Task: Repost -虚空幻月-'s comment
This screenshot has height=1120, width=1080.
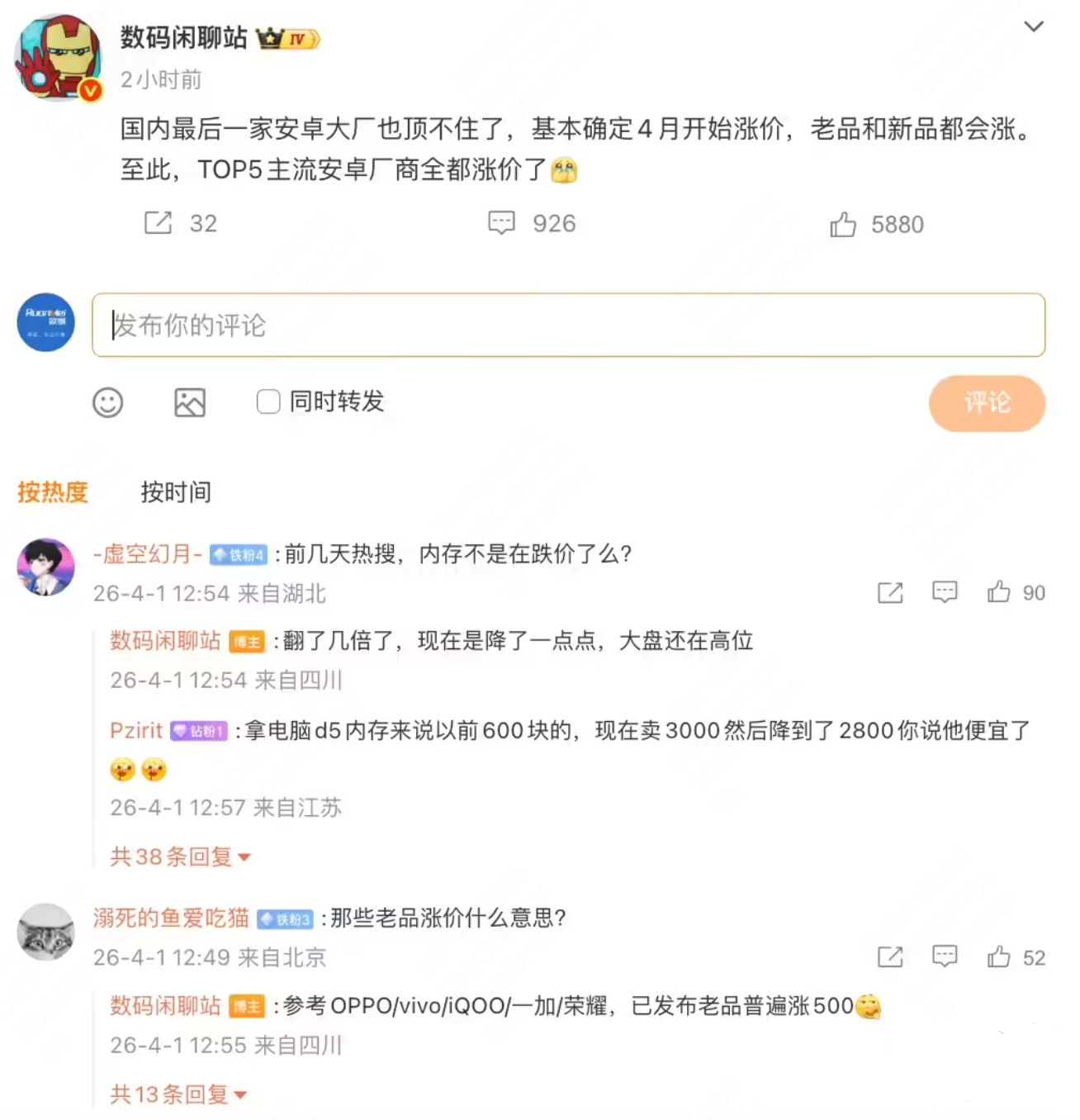Action: pyautogui.click(x=890, y=592)
